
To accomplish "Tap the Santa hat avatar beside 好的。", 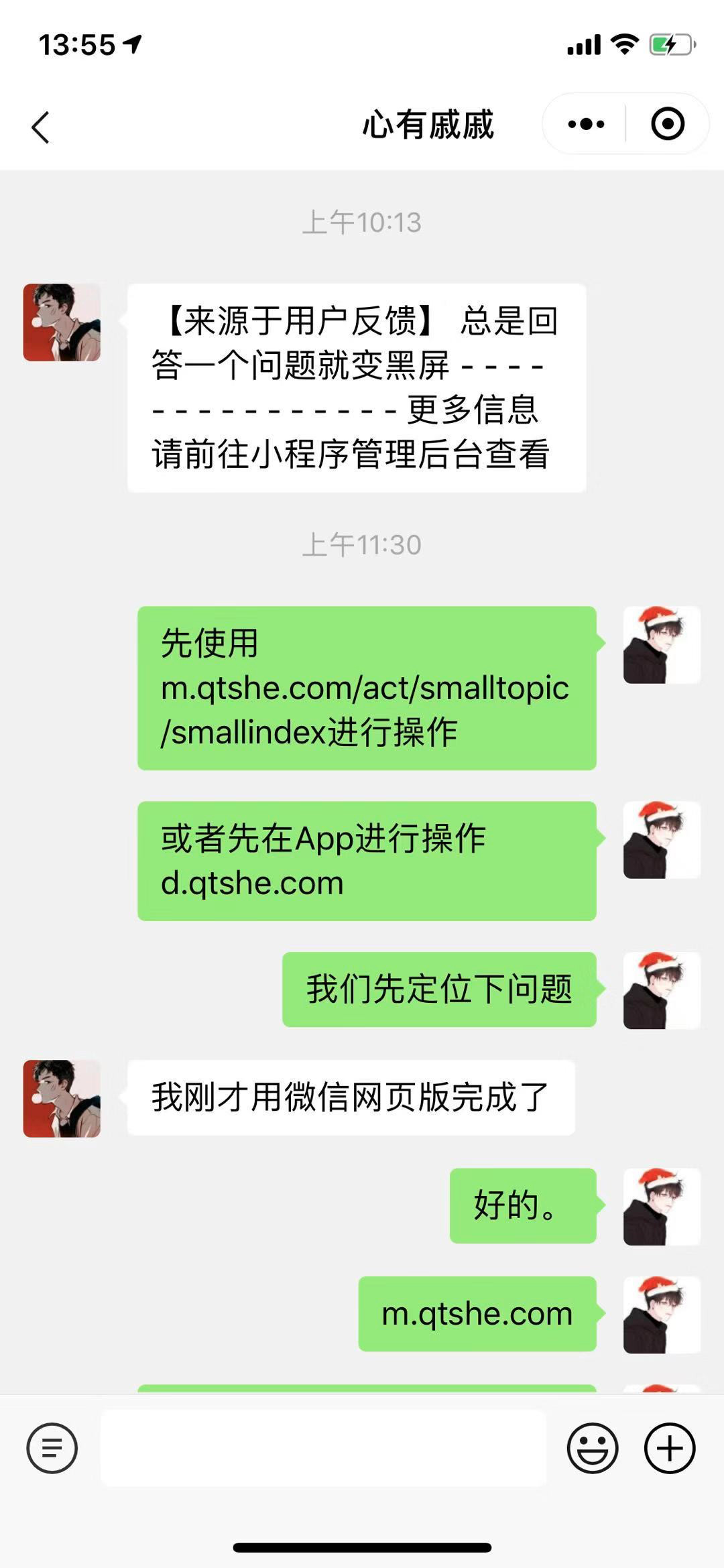I will (x=662, y=1207).
